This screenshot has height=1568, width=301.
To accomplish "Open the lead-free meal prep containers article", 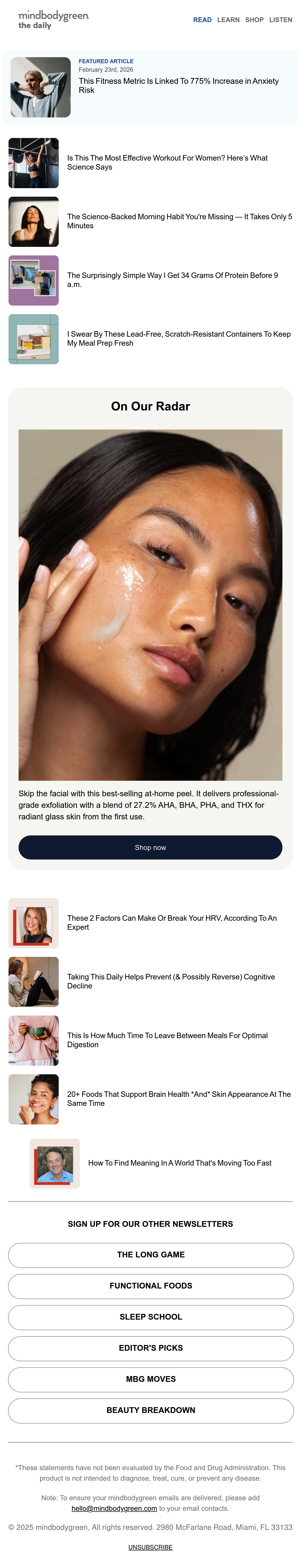I will click(x=179, y=338).
